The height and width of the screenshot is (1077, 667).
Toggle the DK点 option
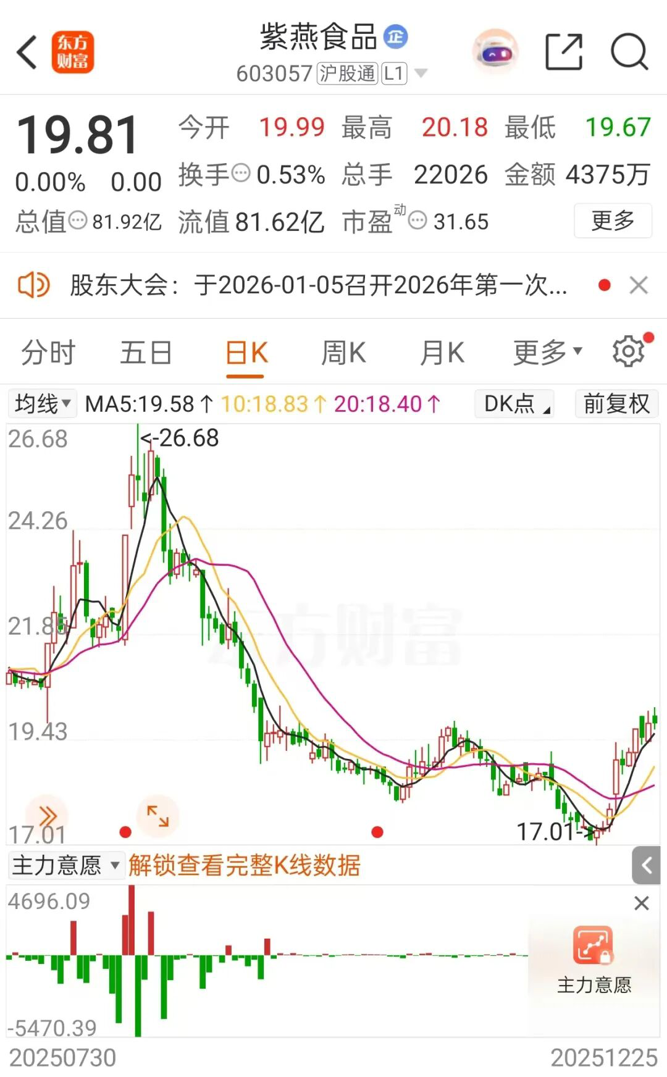(x=516, y=404)
